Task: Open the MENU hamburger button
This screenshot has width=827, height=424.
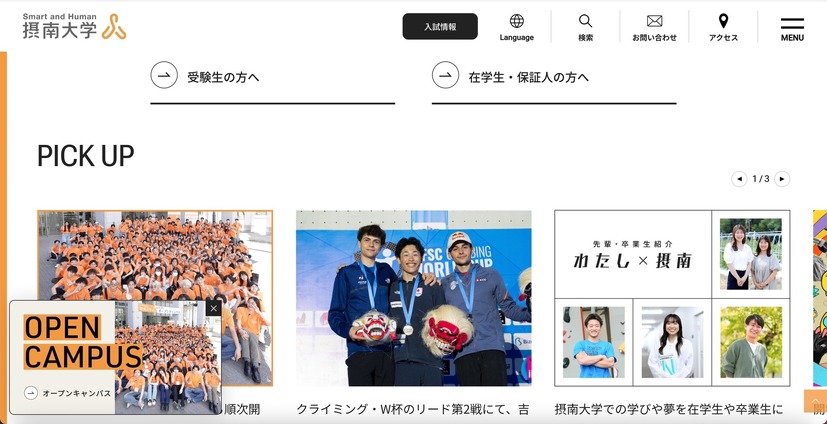Action: (792, 28)
